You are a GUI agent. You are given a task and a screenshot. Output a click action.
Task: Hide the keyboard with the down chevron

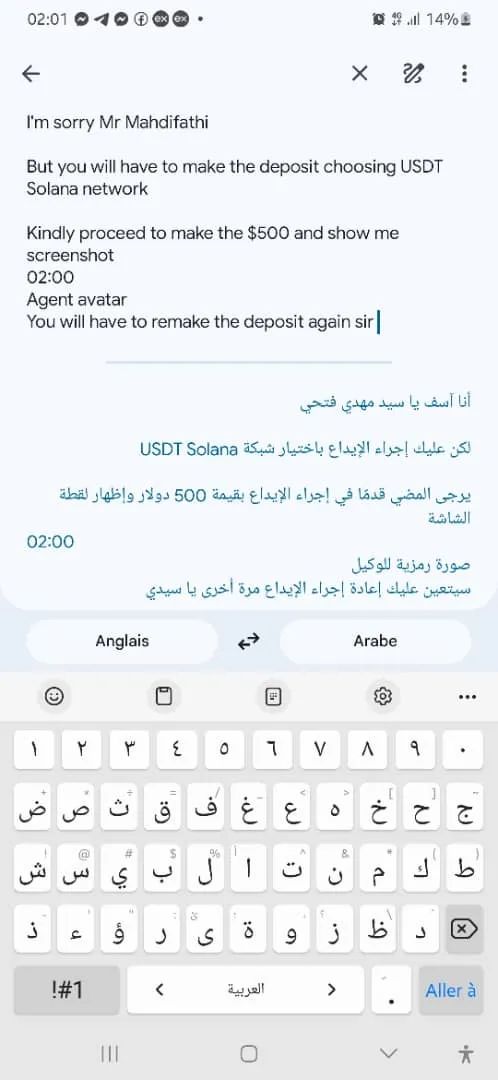click(x=389, y=1053)
